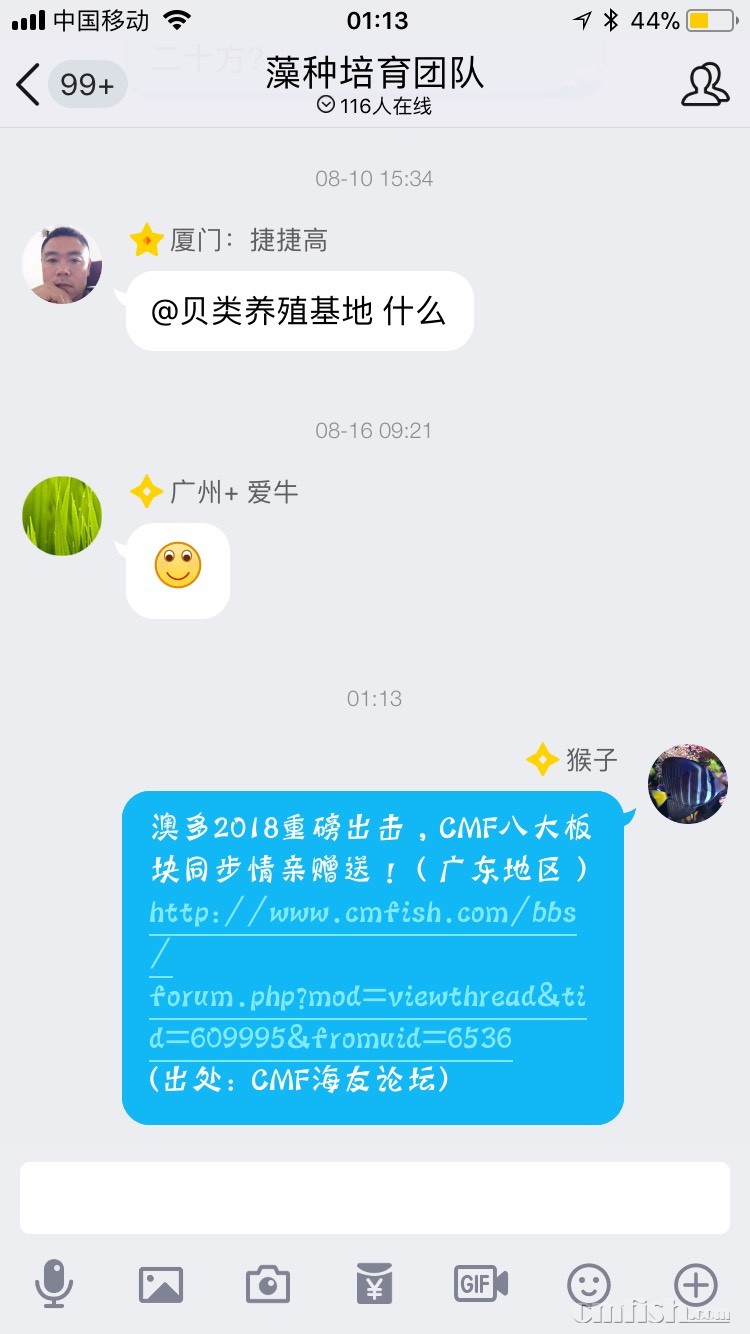View 厦门:捷捷高's profile avatar
The height and width of the screenshot is (1334, 750).
(62, 265)
